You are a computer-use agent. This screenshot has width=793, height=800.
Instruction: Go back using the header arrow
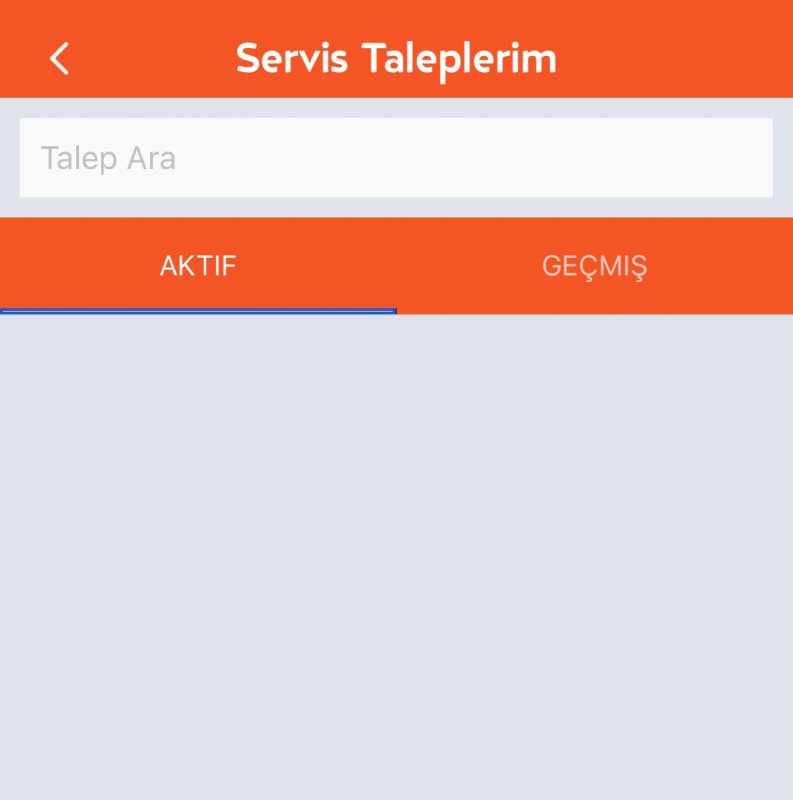click(x=60, y=58)
